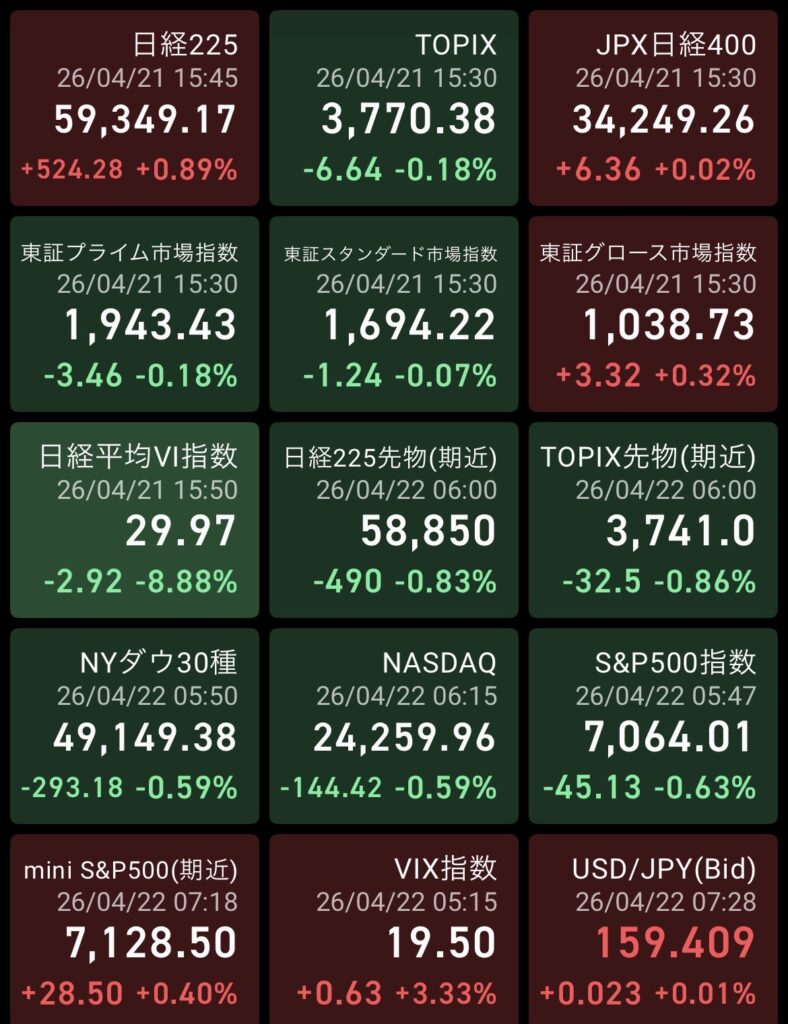The width and height of the screenshot is (788, 1024).
Task: Select the mini S&P500(期近) tile
Action: [135, 930]
